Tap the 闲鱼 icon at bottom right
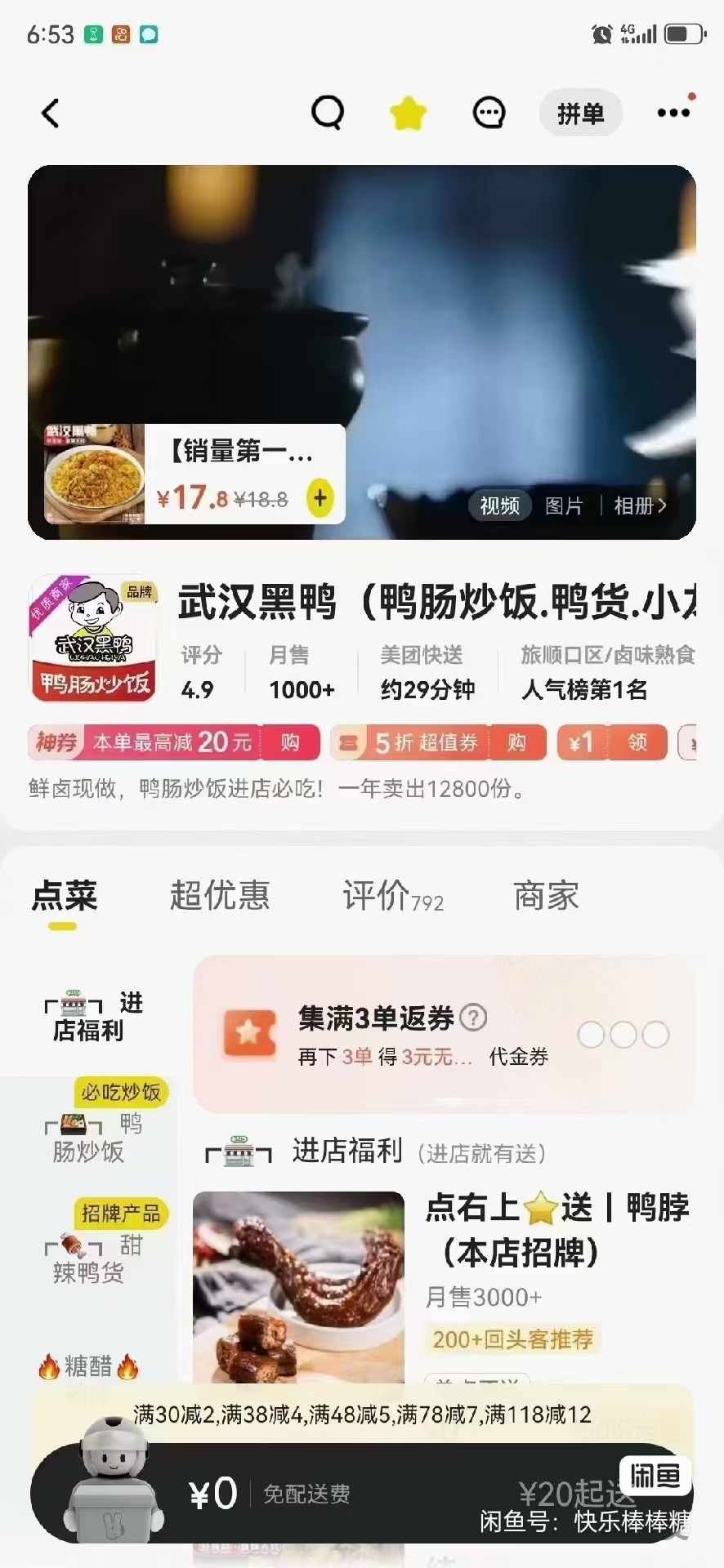Screen dimensions: 724x1568 point(657,1477)
